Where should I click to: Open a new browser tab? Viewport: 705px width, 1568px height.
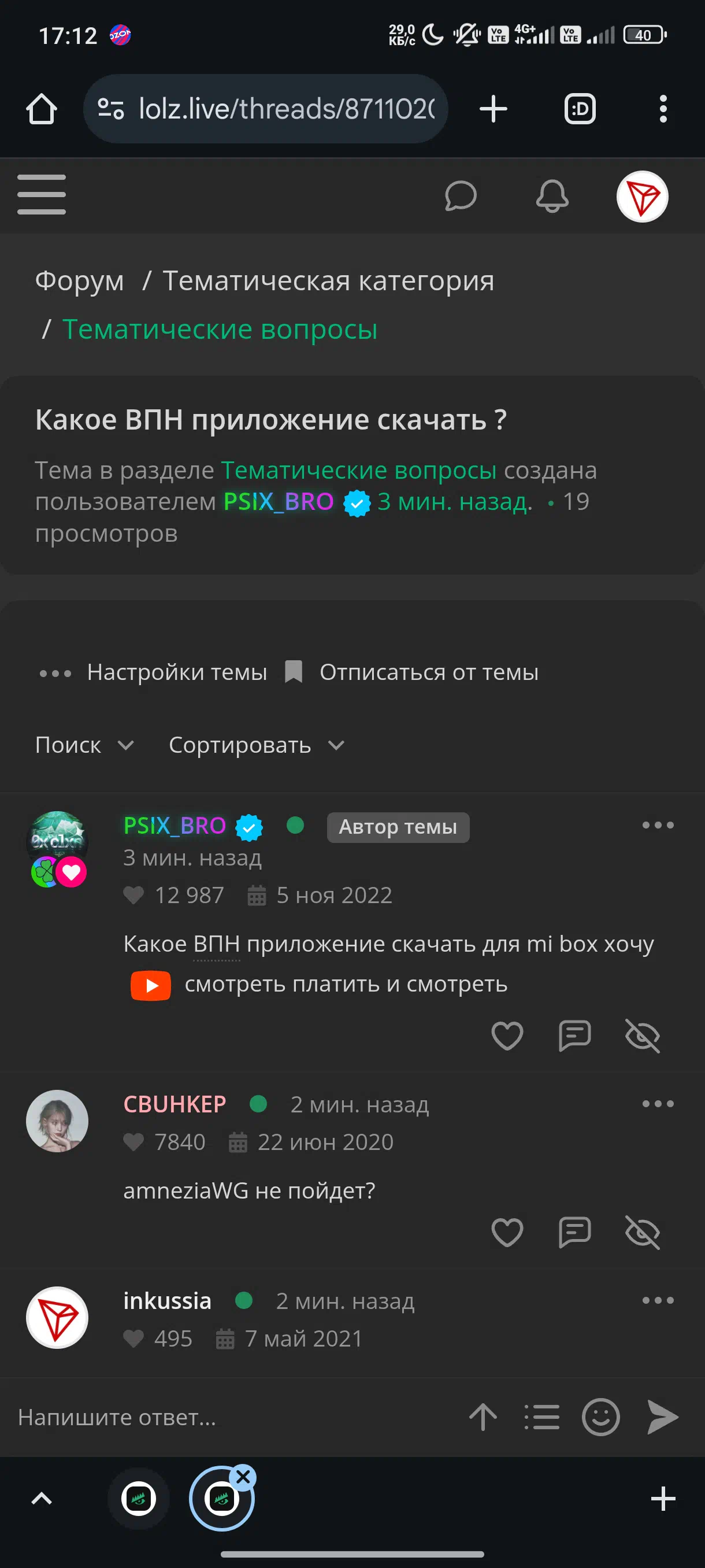coord(493,109)
